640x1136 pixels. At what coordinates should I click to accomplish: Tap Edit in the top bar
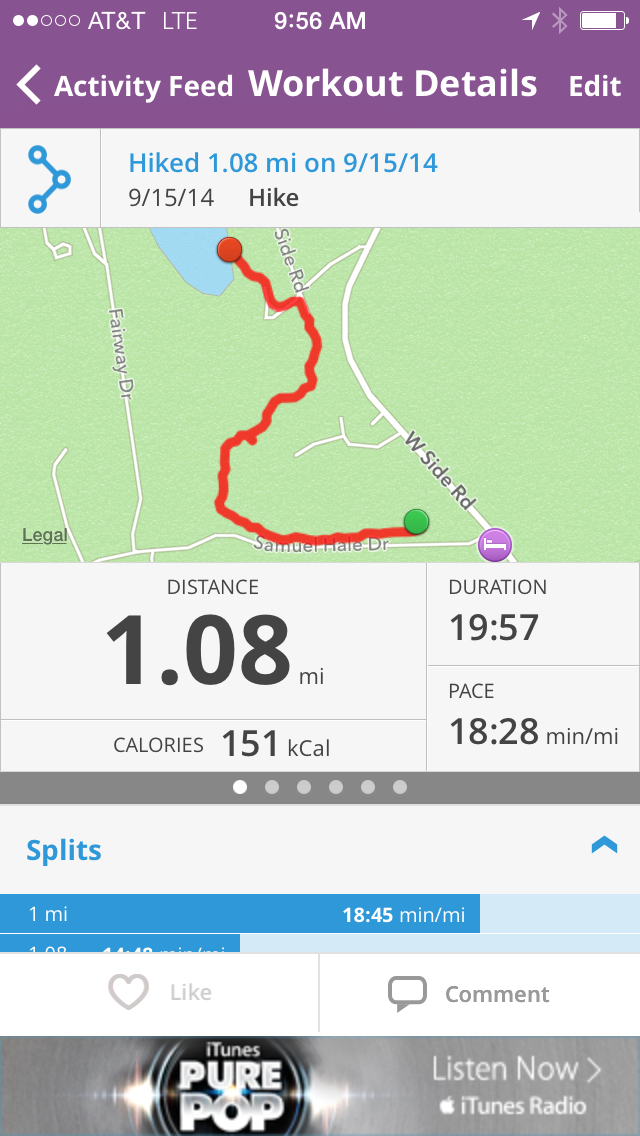(595, 86)
